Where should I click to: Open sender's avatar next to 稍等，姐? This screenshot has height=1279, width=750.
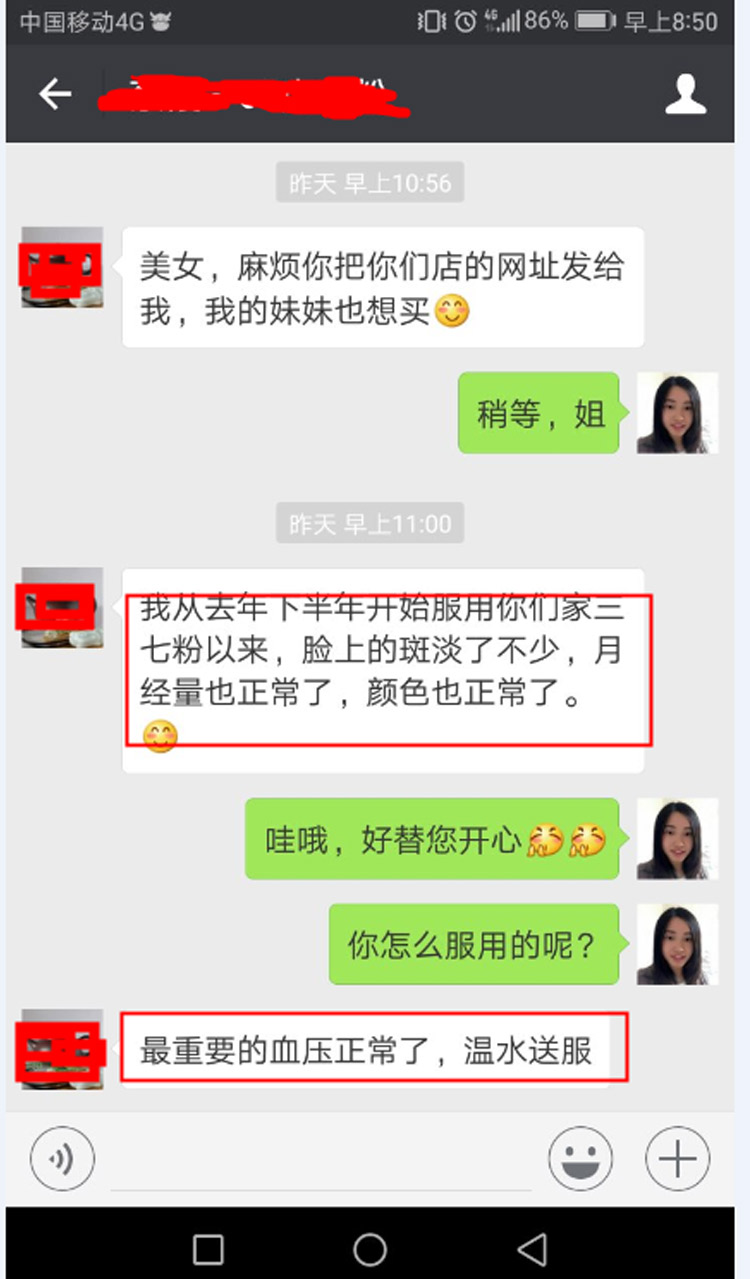click(677, 413)
